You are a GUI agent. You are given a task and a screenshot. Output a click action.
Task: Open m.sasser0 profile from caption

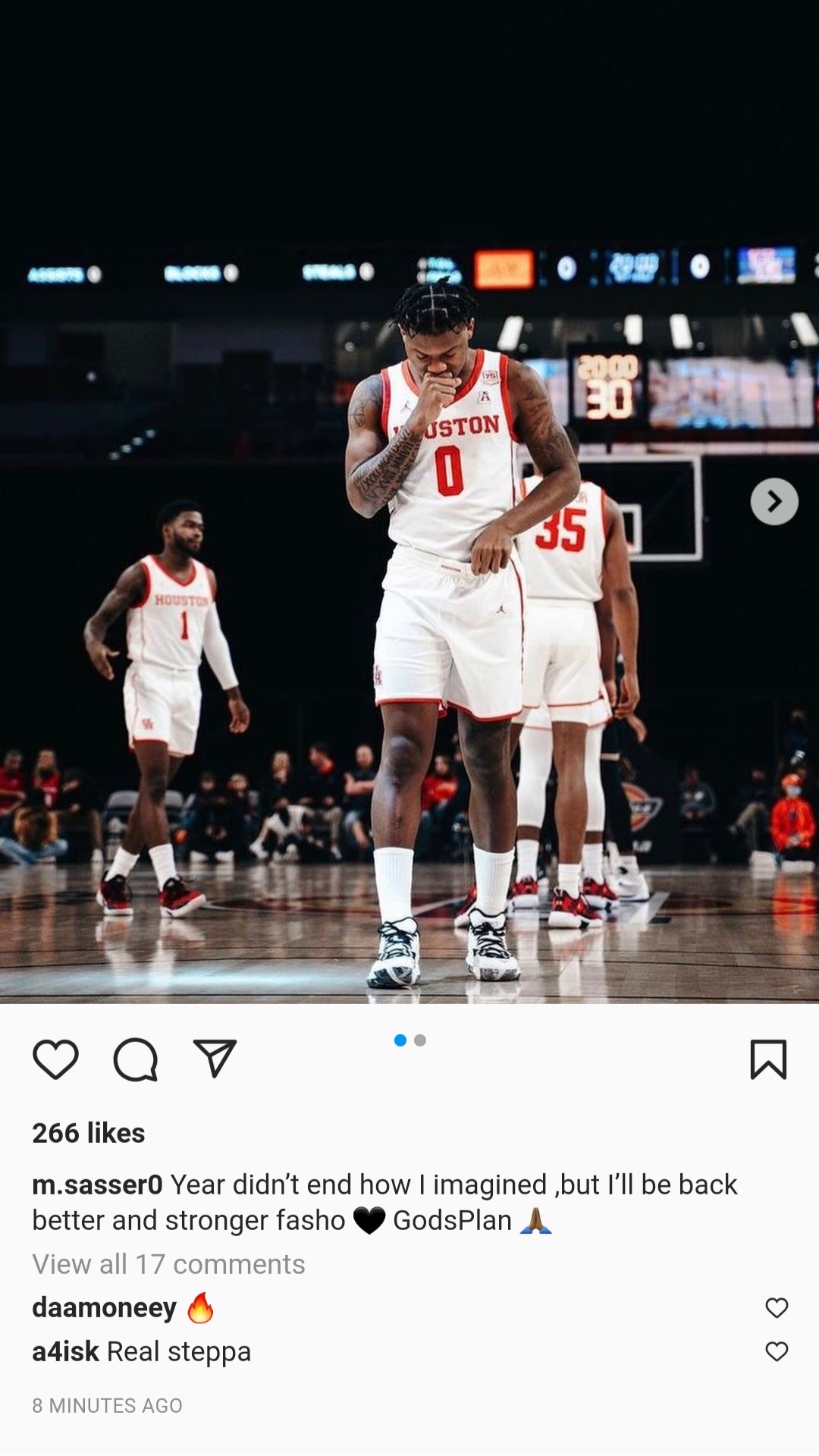(97, 1185)
